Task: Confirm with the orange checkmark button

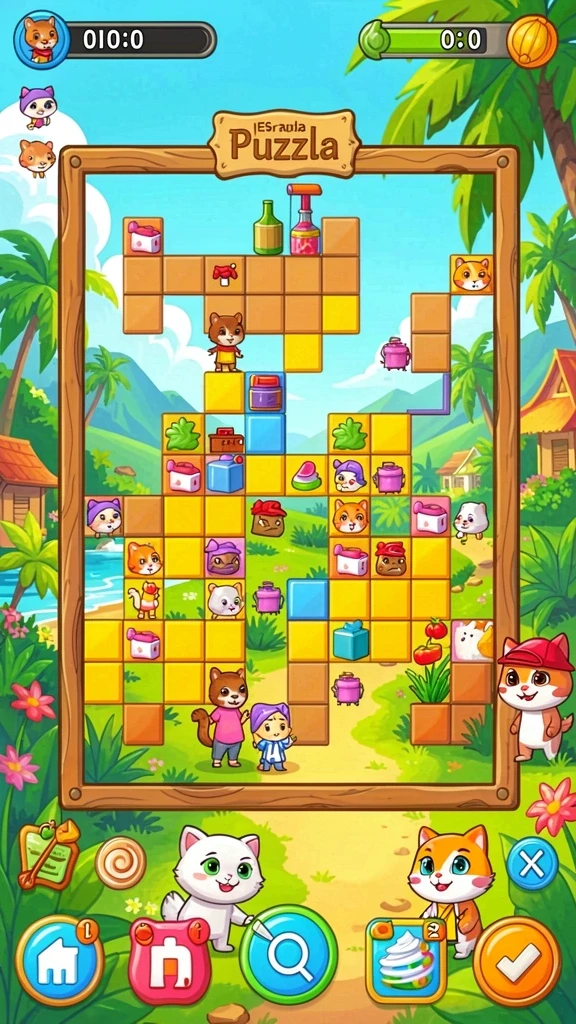Action: tap(517, 961)
